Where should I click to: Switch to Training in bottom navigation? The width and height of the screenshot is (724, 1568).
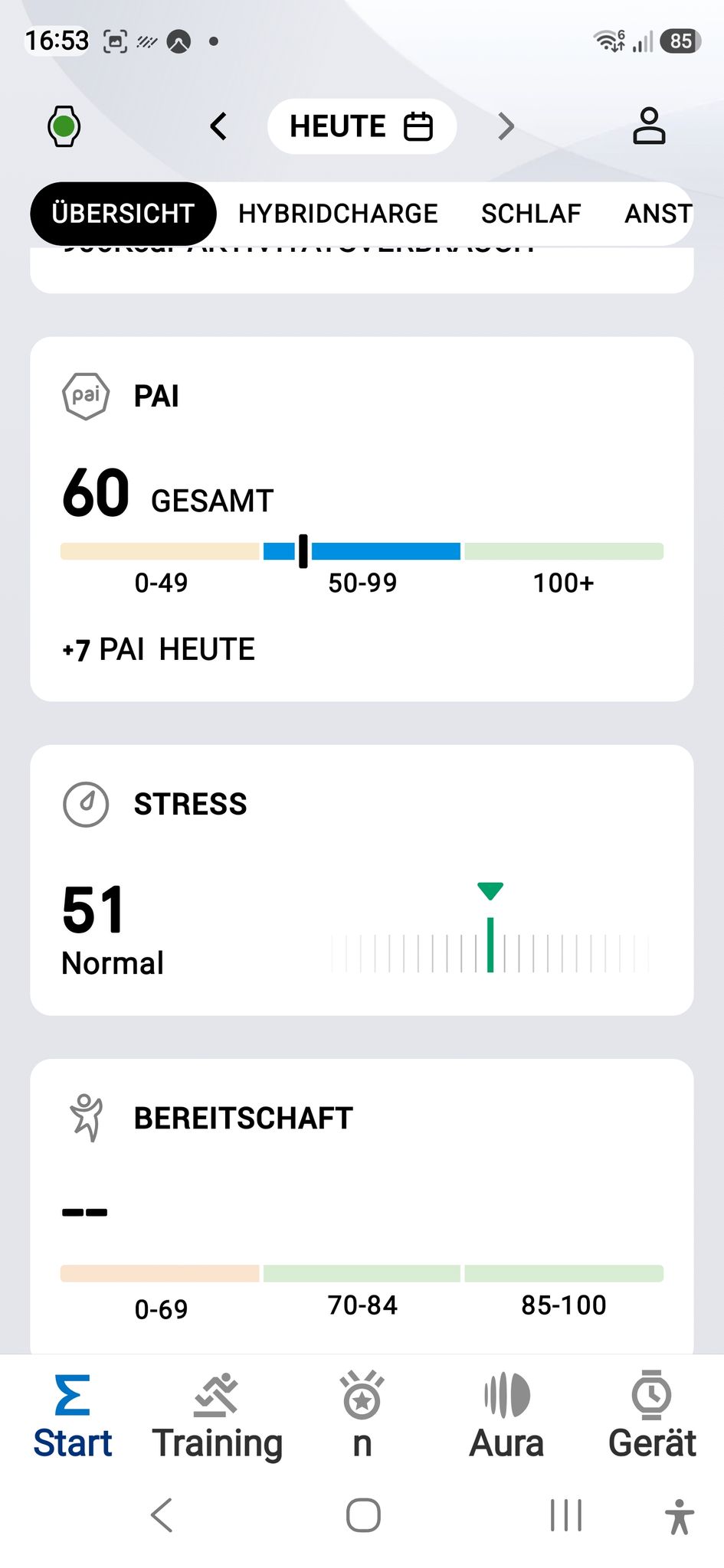218,1416
